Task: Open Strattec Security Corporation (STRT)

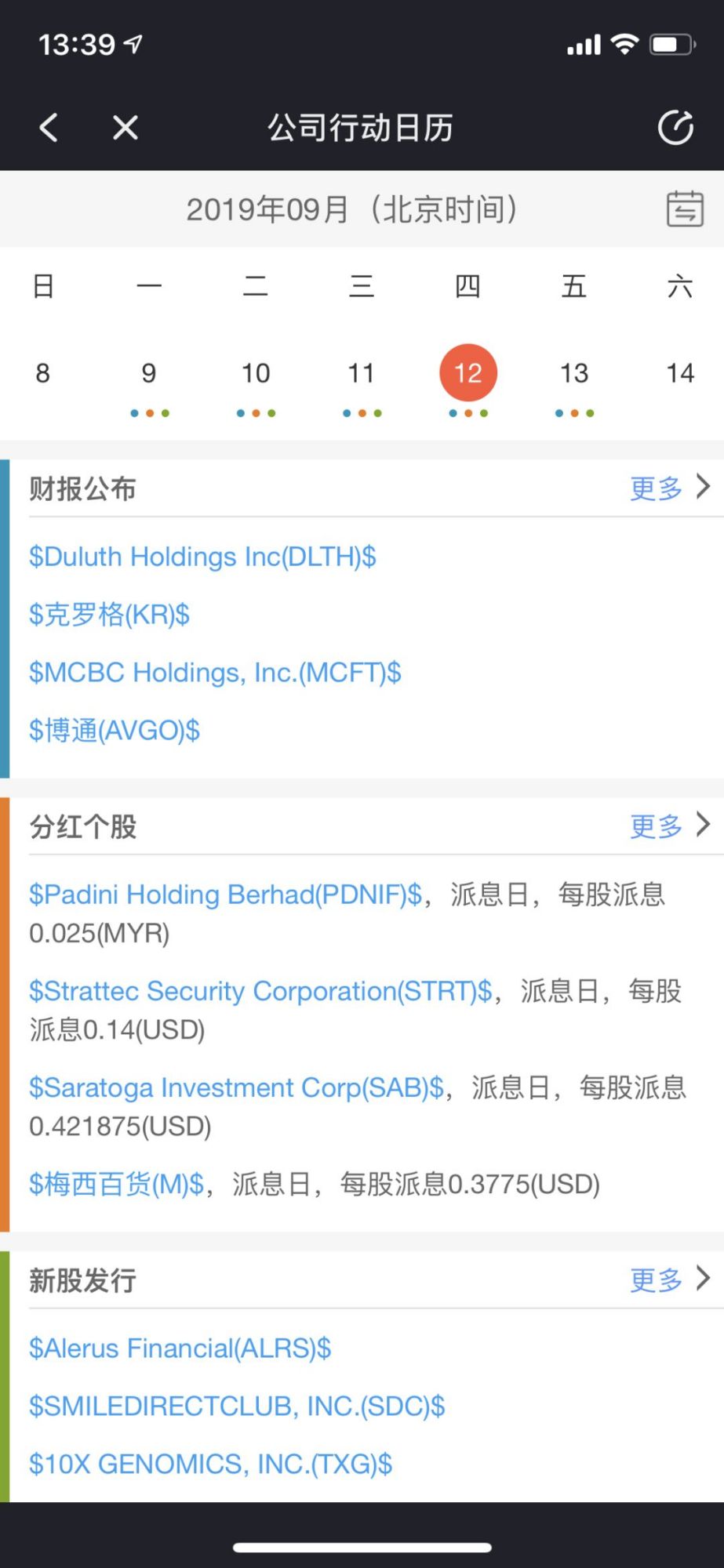Action: 261,991
